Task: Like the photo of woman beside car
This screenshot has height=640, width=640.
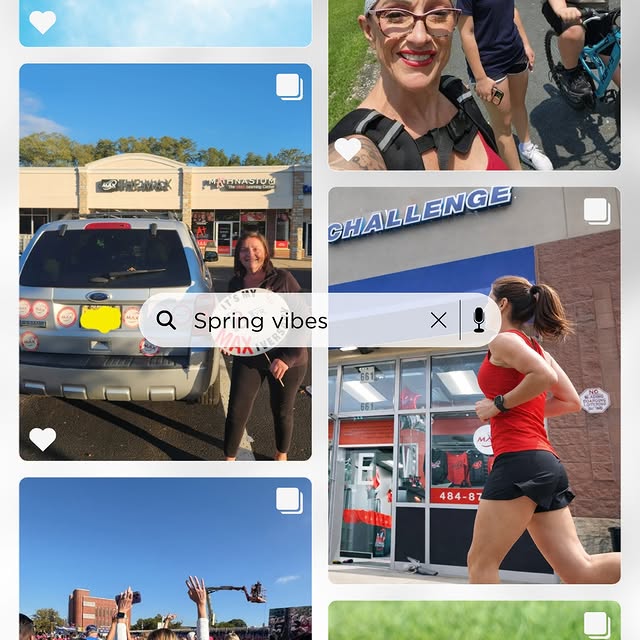Action: click(42, 439)
